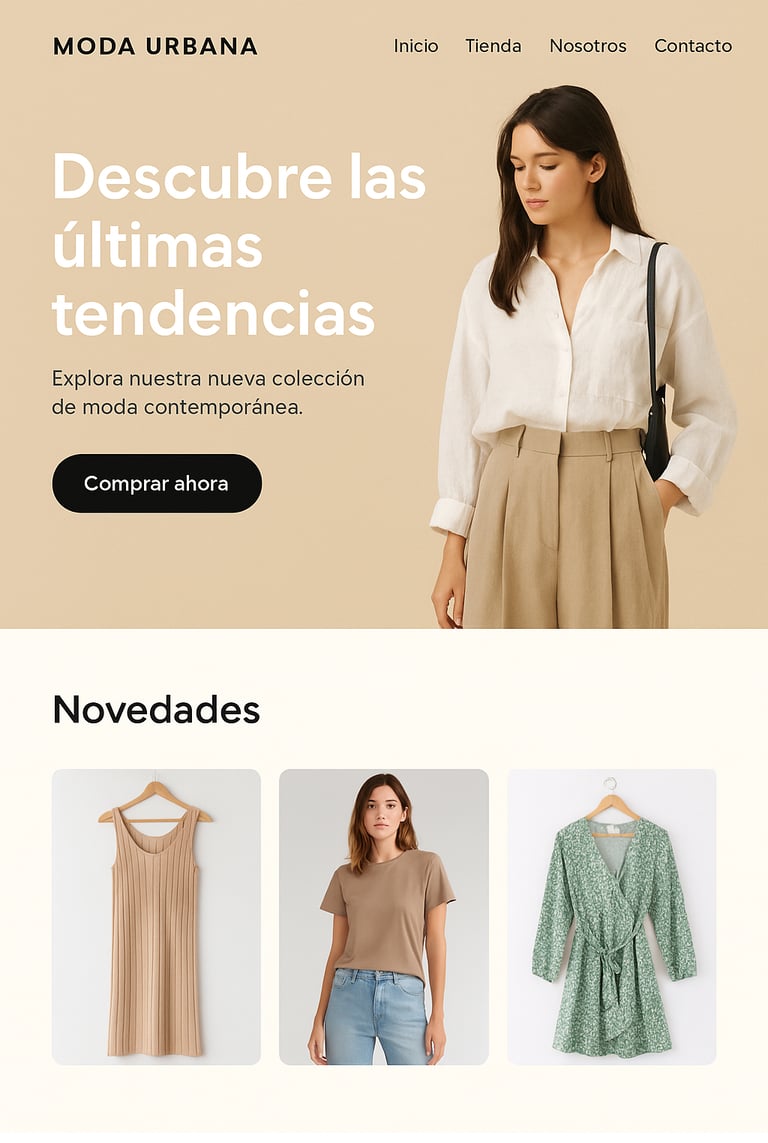Visit the Nosotros page
Viewport: 768px width, 1143px height.
point(588,46)
